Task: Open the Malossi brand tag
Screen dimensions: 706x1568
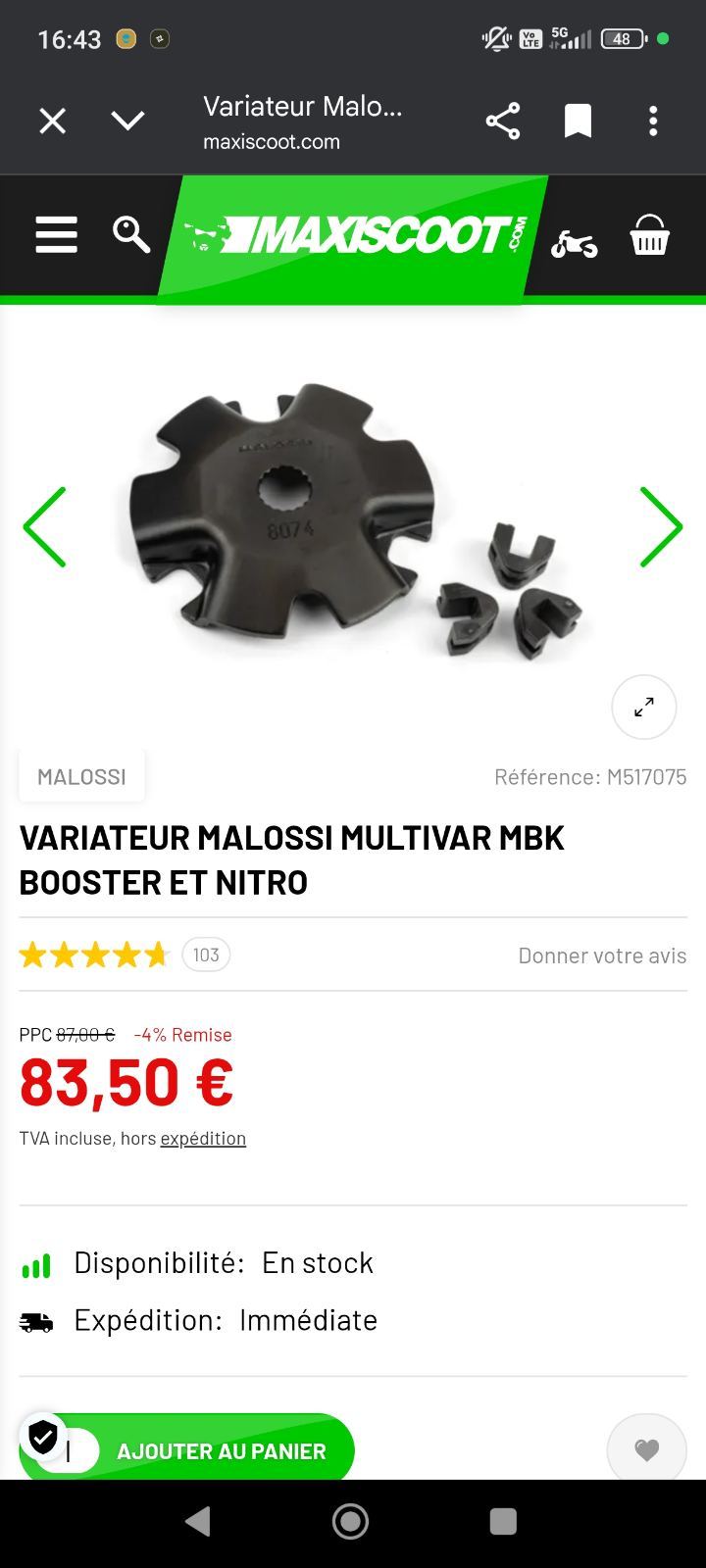Action: pyautogui.click(x=81, y=777)
